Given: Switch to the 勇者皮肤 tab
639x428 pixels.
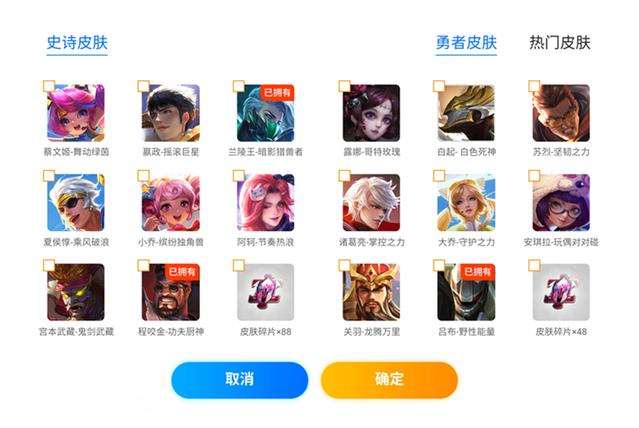Looking at the screenshot, I should coord(466,43).
